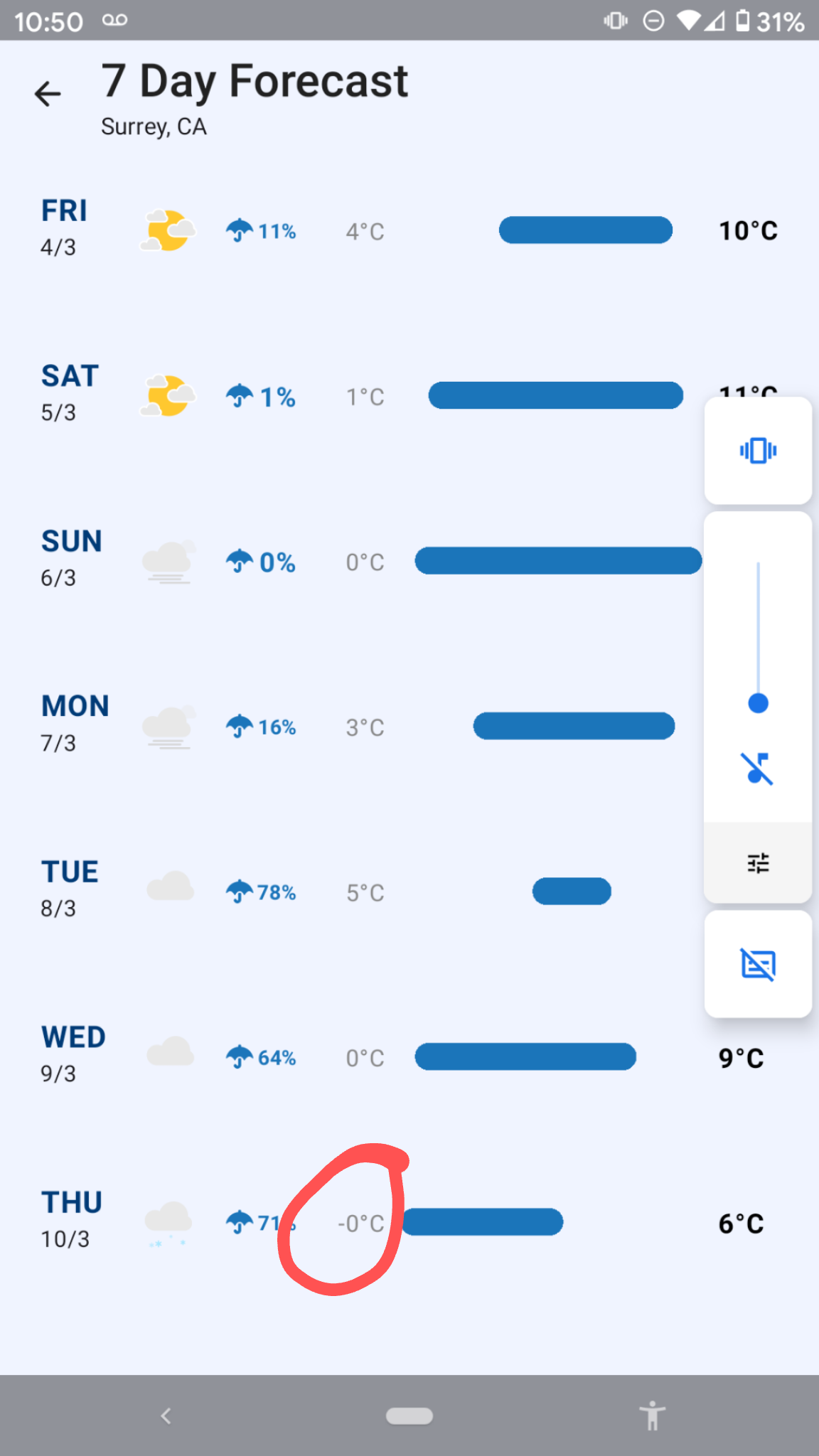This screenshot has width=819, height=1456.
Task: Toggle Live Caption off
Action: pyautogui.click(x=757, y=965)
